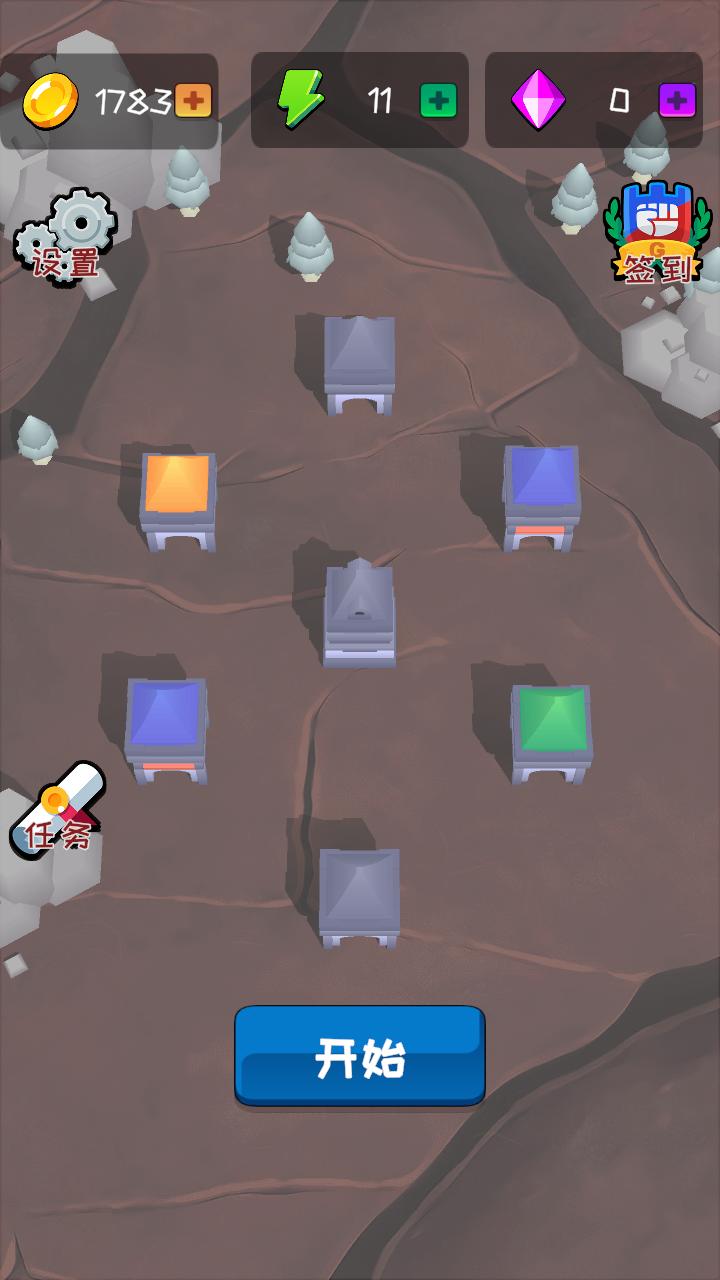Add coins with orange plus button

pos(193,101)
